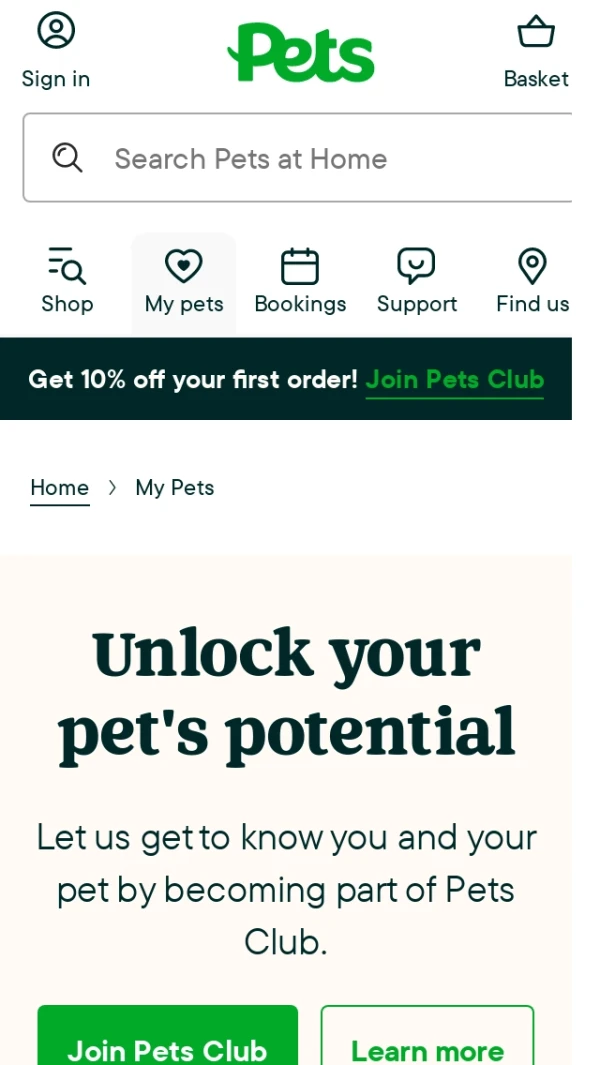600x1065 pixels.
Task: Follow the Join Pets Club banner link
Action: [x=454, y=380]
